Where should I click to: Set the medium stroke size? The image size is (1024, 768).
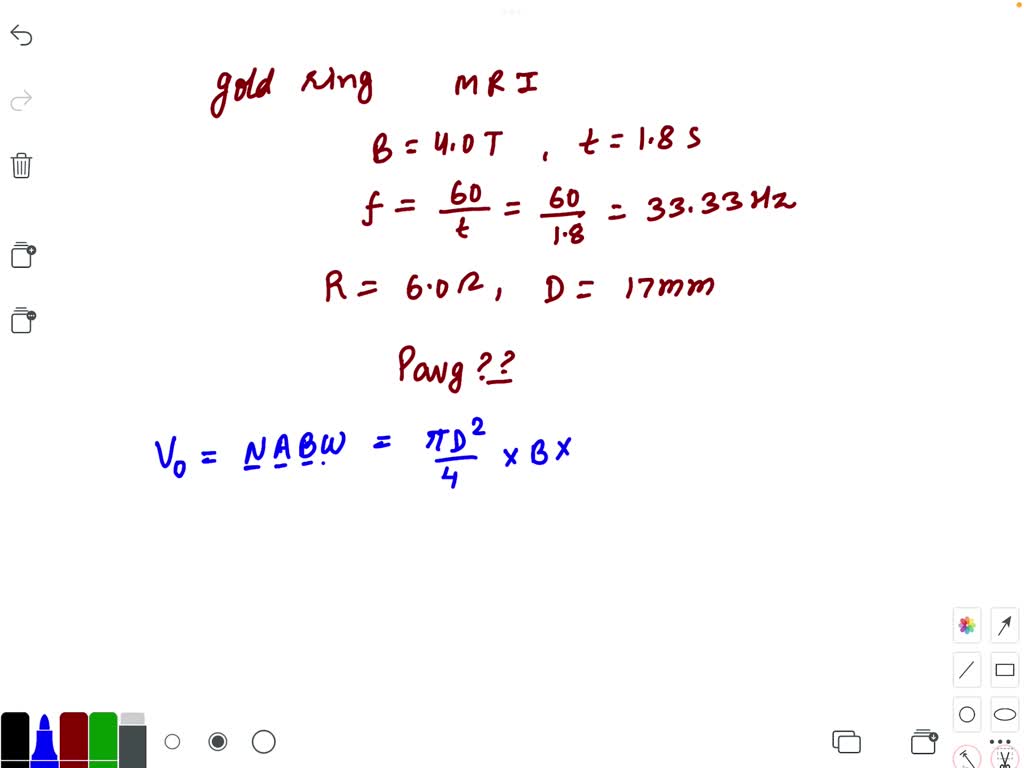(x=217, y=742)
